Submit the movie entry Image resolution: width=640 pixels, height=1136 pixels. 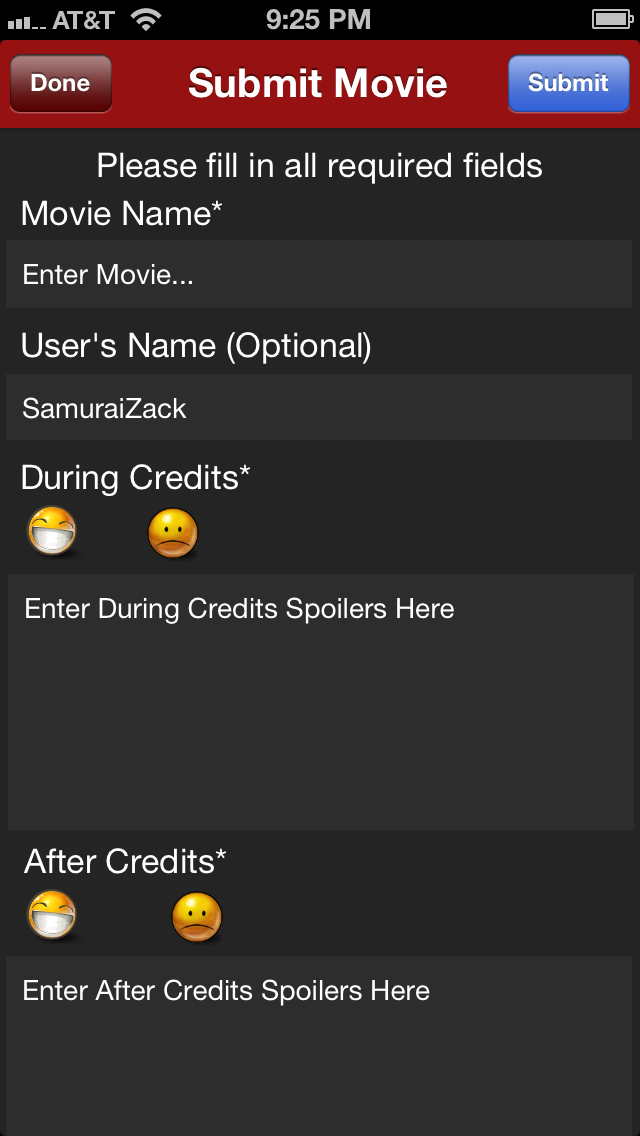(568, 83)
